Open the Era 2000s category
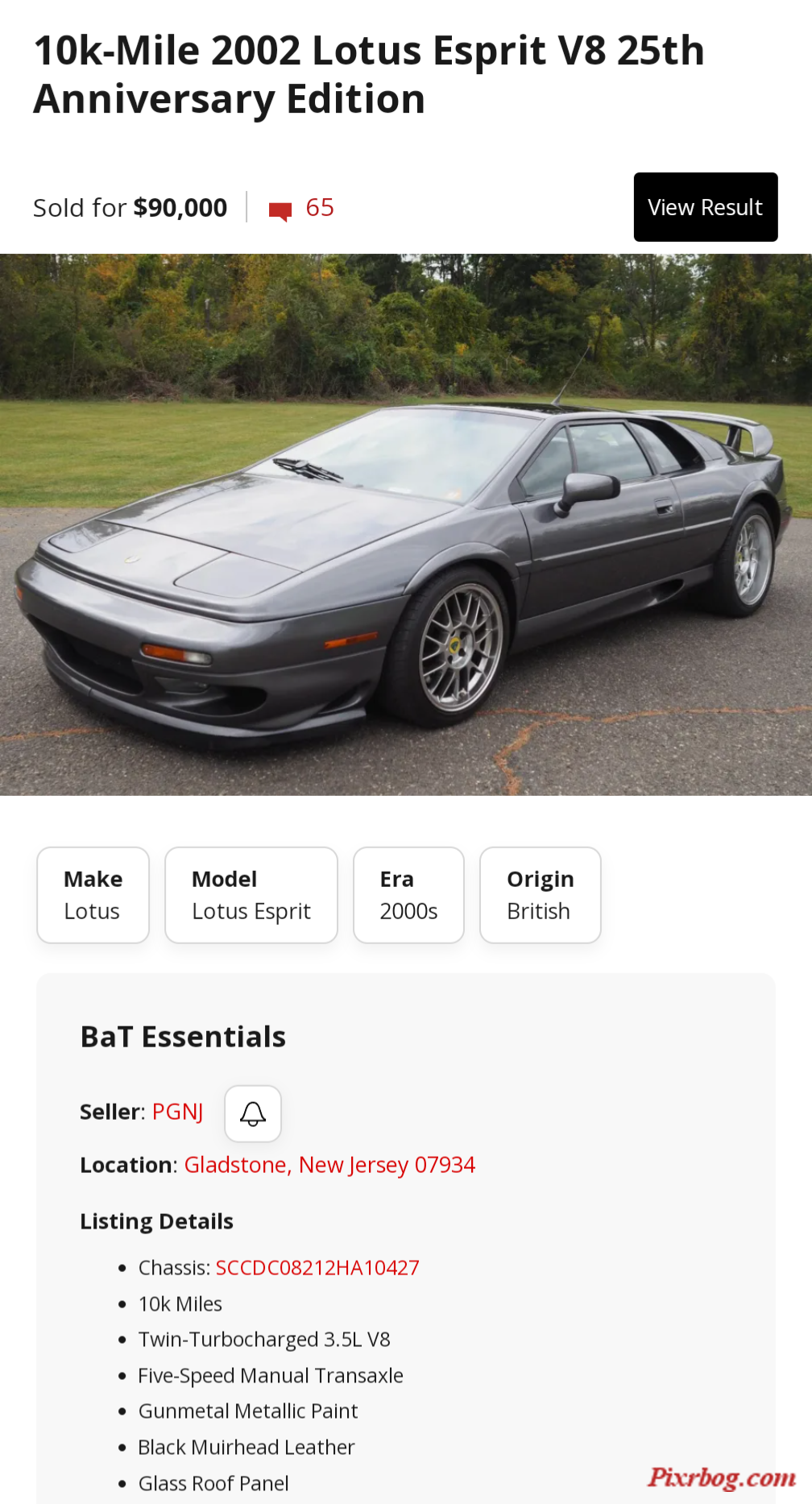Screen dimensions: 812x1504 tap(408, 895)
